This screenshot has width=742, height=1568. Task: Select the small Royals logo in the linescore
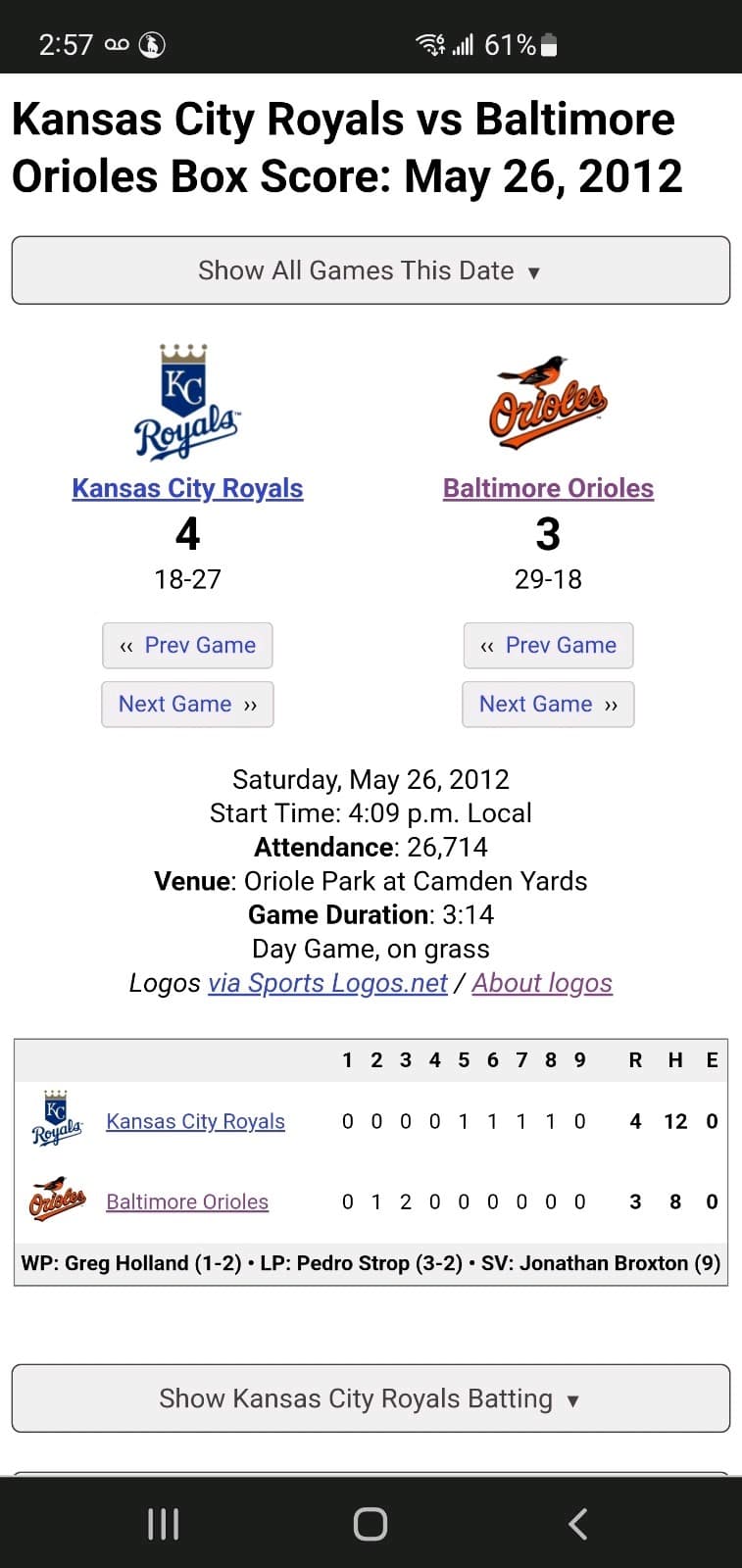56,1120
